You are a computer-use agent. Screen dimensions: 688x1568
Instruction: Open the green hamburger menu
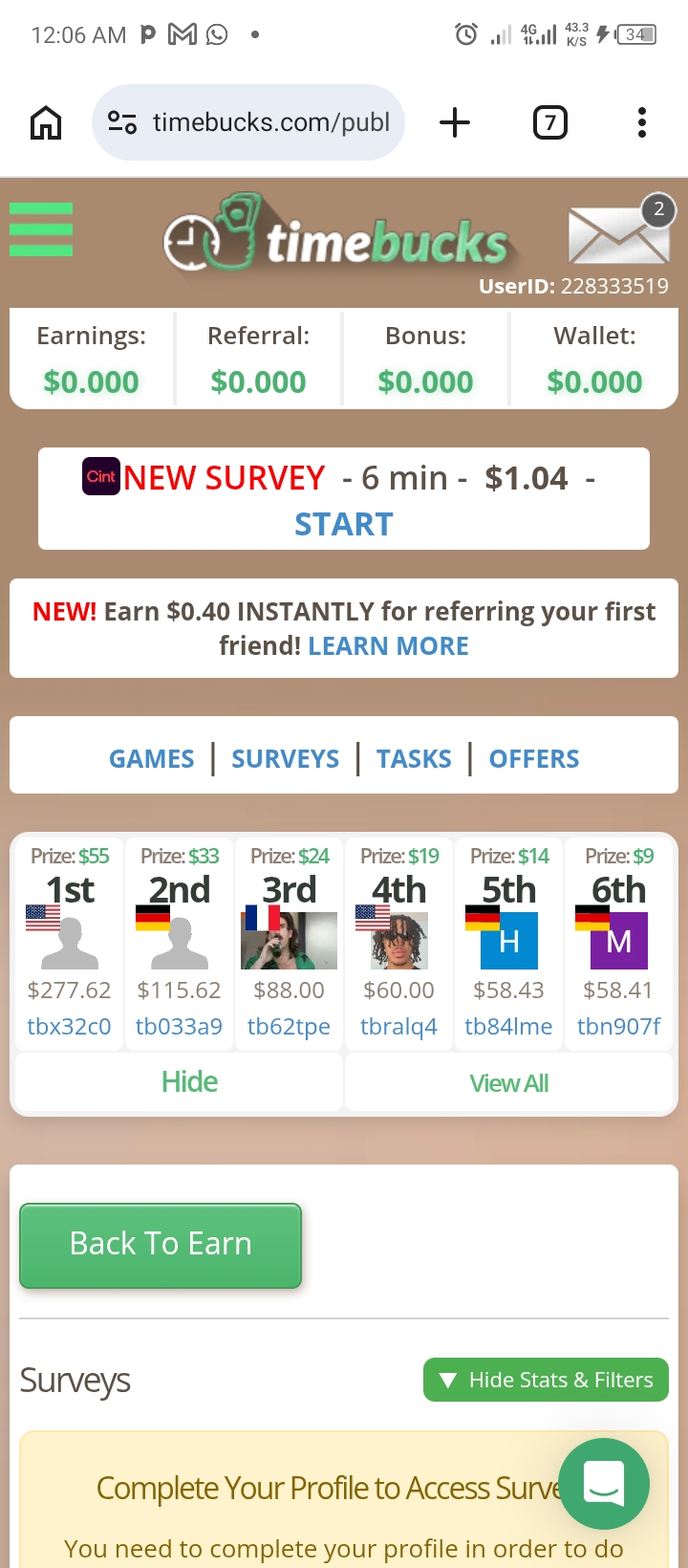pos(41,229)
